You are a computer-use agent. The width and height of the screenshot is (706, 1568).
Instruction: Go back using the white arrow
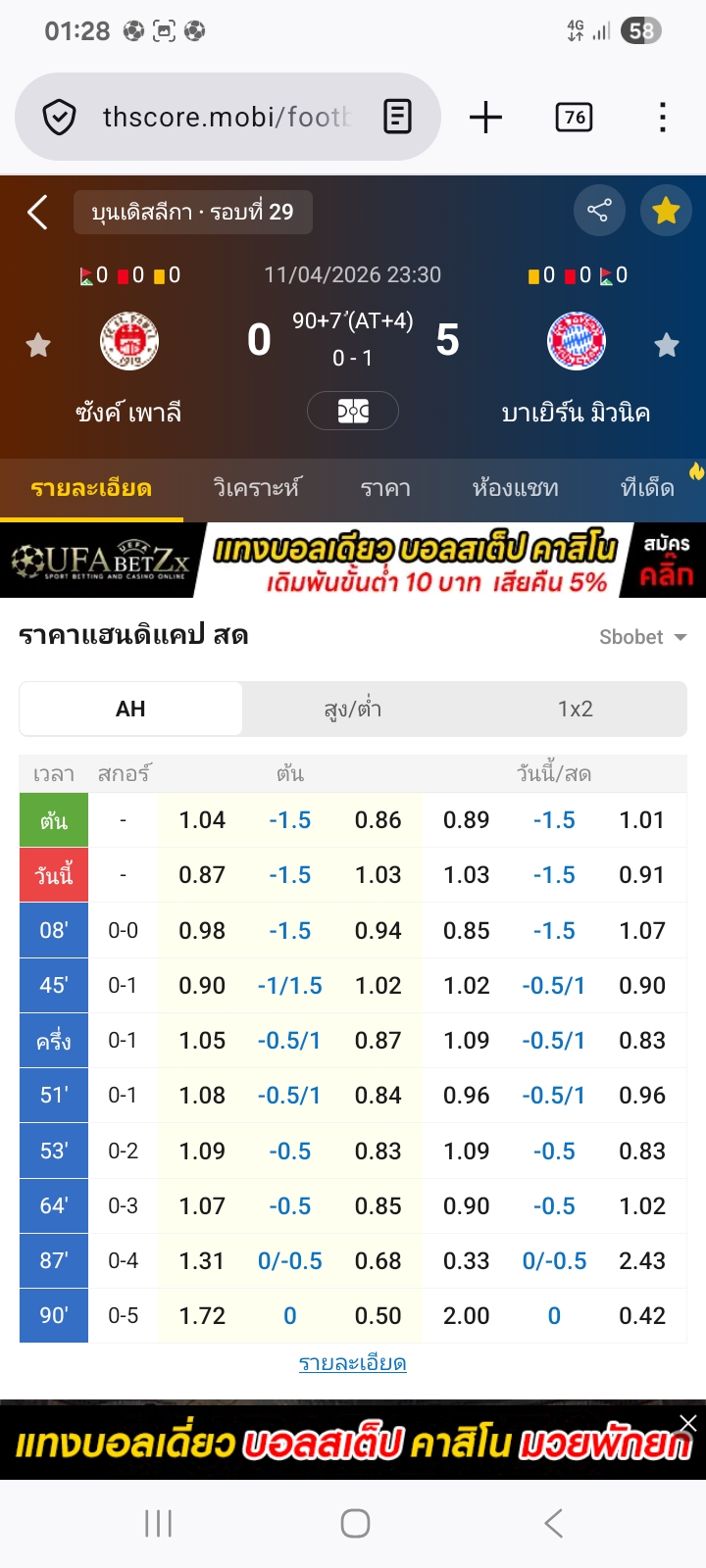click(x=37, y=212)
